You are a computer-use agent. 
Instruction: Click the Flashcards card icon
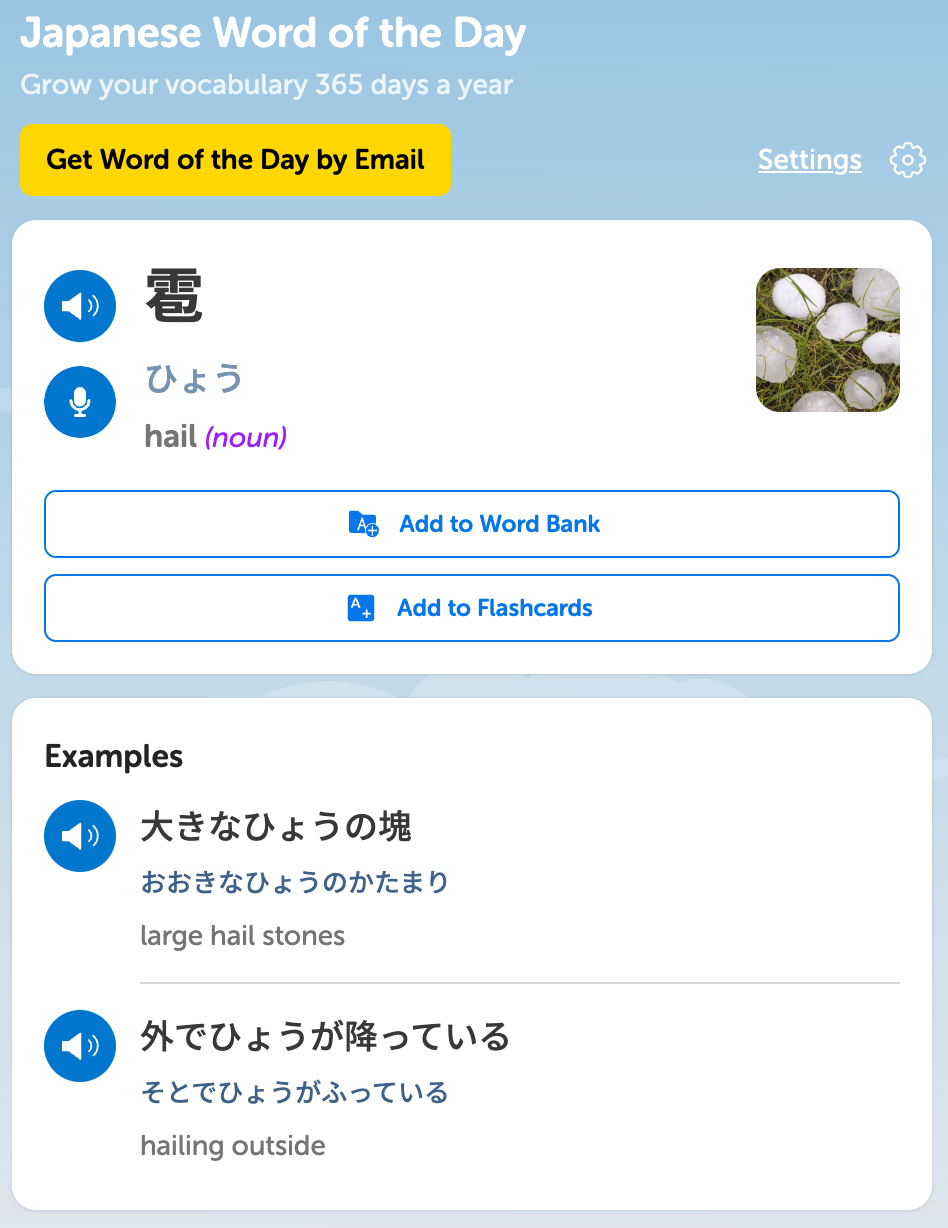click(359, 608)
